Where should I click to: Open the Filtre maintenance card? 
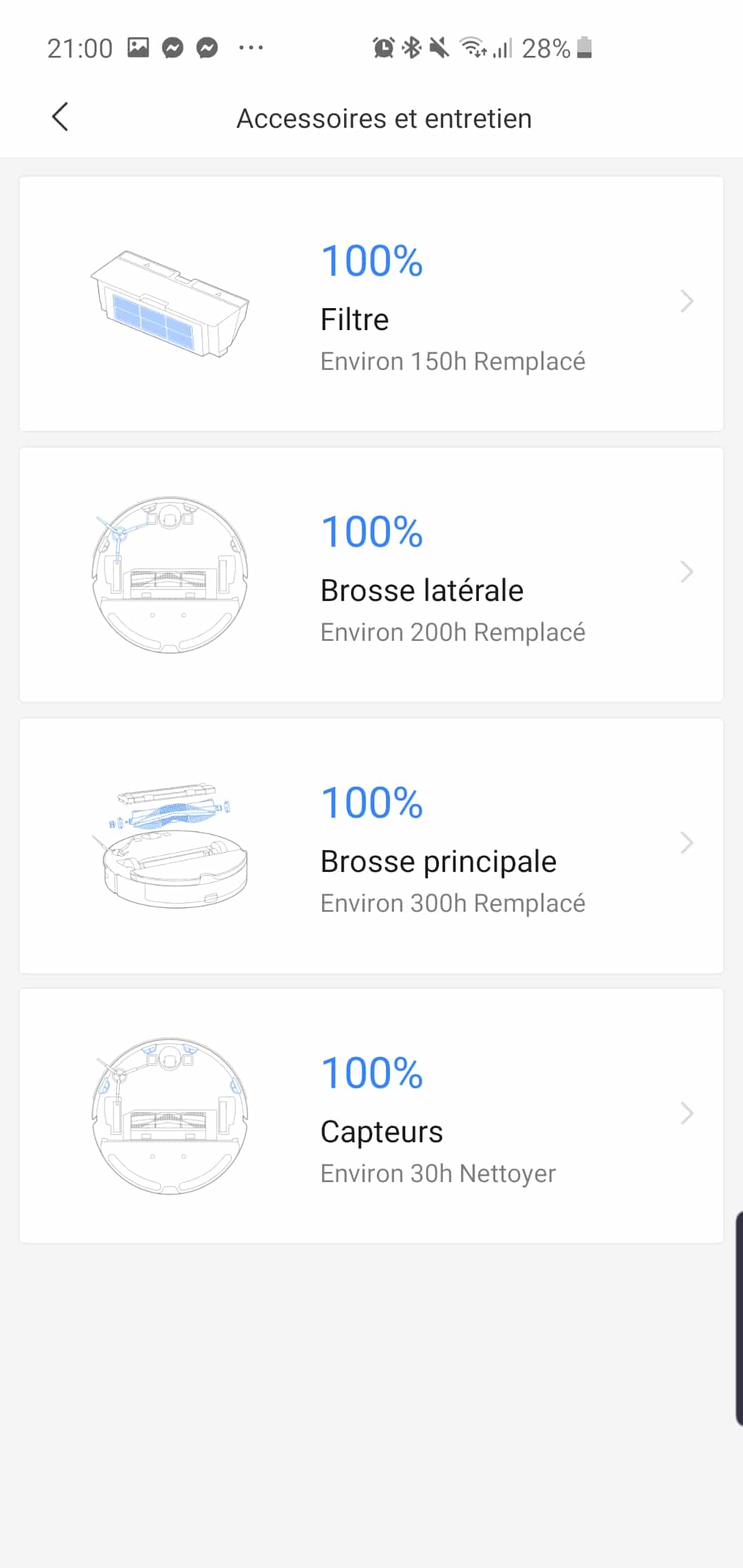(371, 303)
